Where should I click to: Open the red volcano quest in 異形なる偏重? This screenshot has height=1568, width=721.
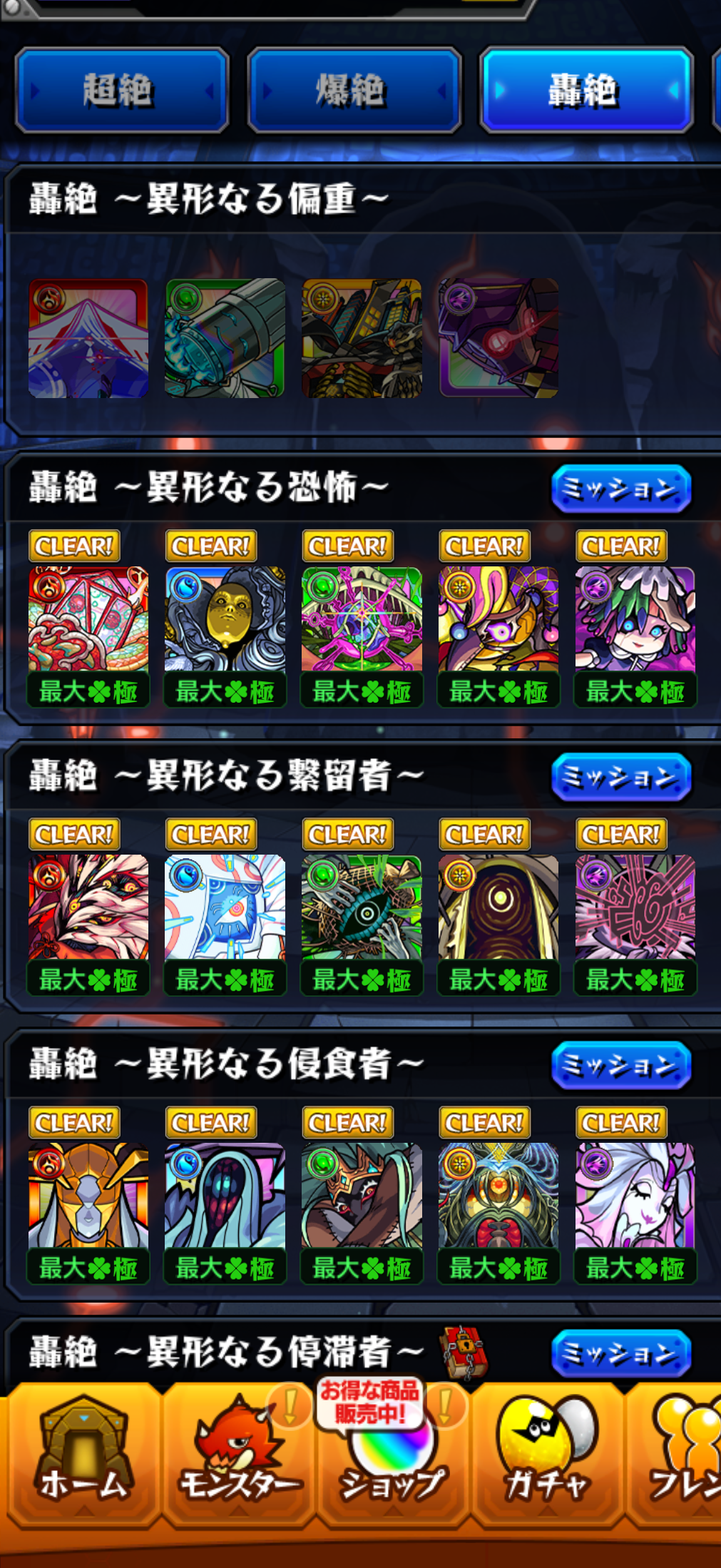(x=88, y=338)
